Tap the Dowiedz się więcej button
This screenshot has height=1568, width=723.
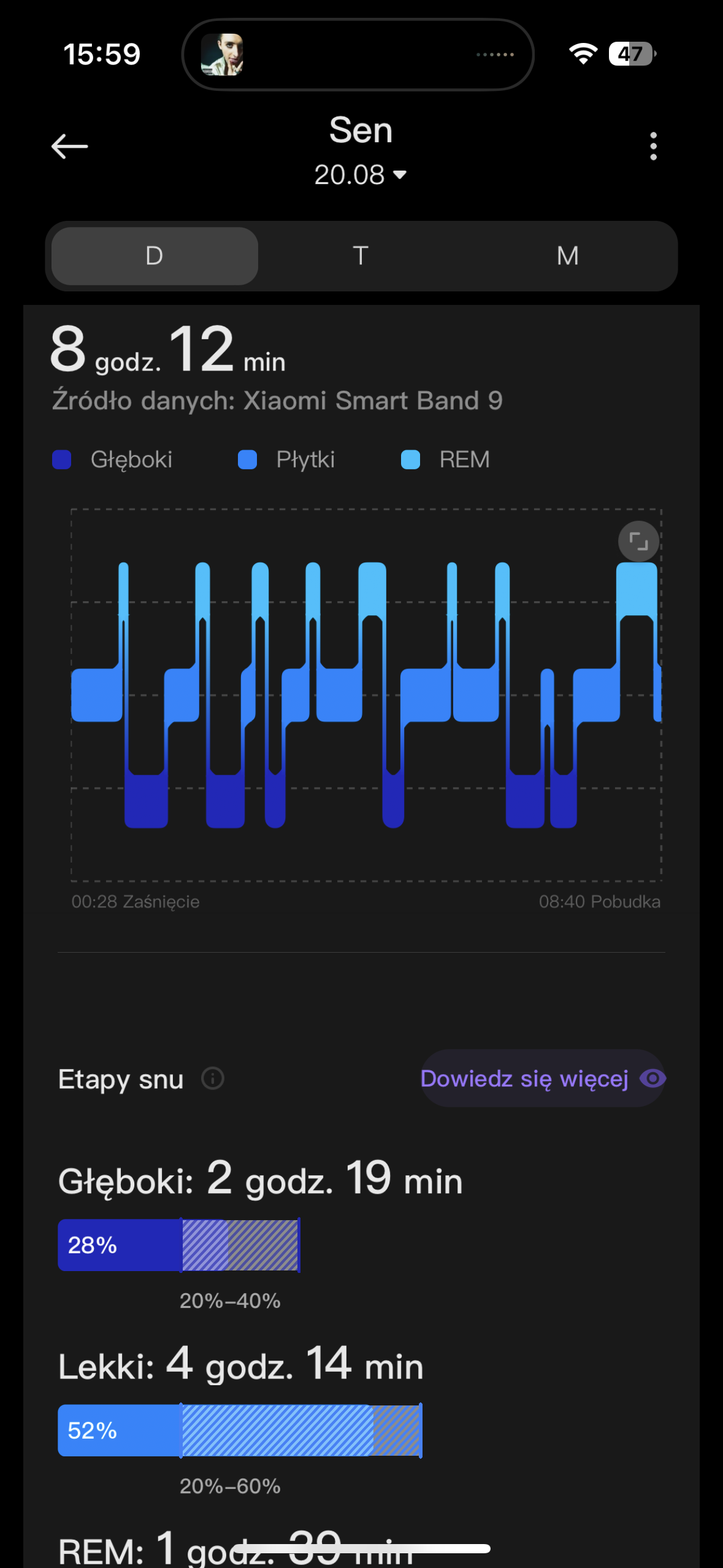pyautogui.click(x=542, y=1078)
